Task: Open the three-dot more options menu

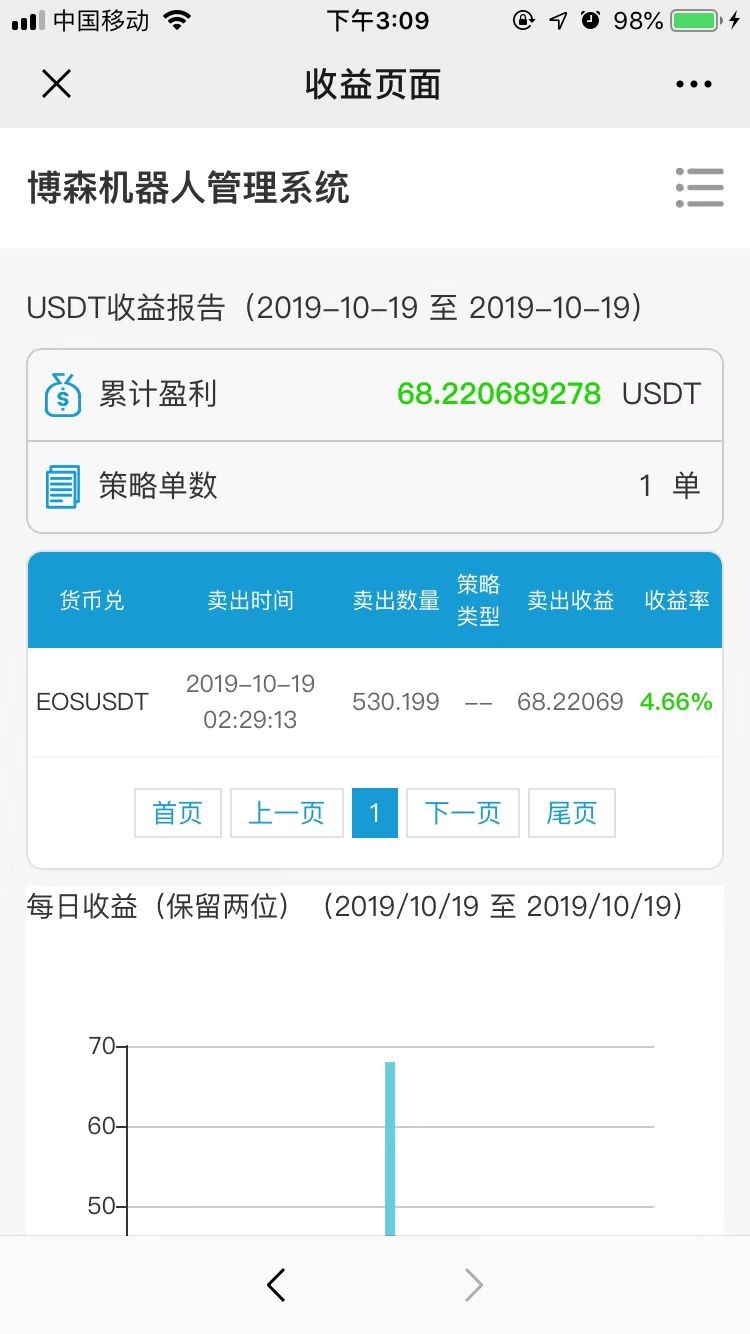Action: click(x=694, y=85)
